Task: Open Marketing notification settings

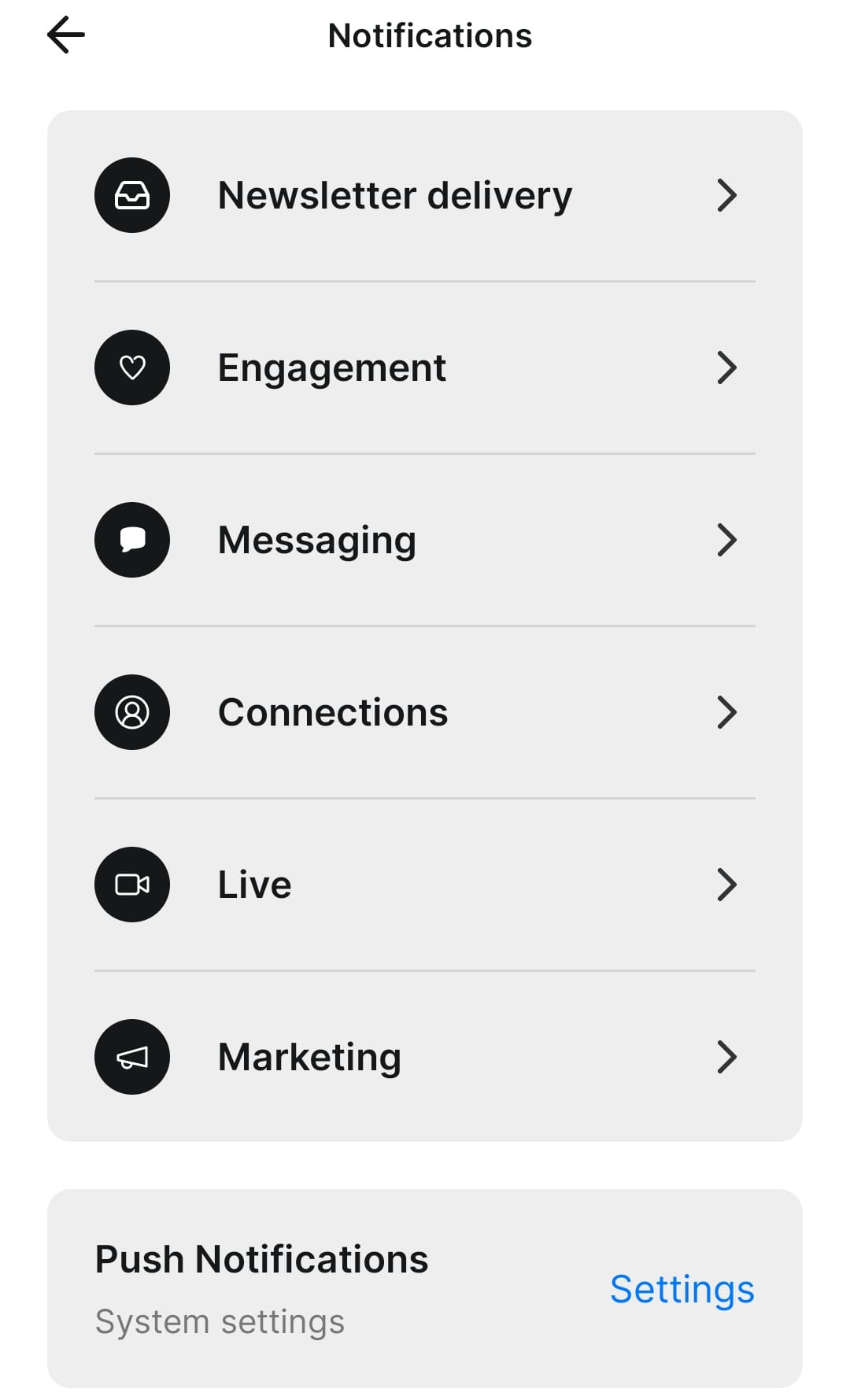Action: click(x=425, y=1057)
